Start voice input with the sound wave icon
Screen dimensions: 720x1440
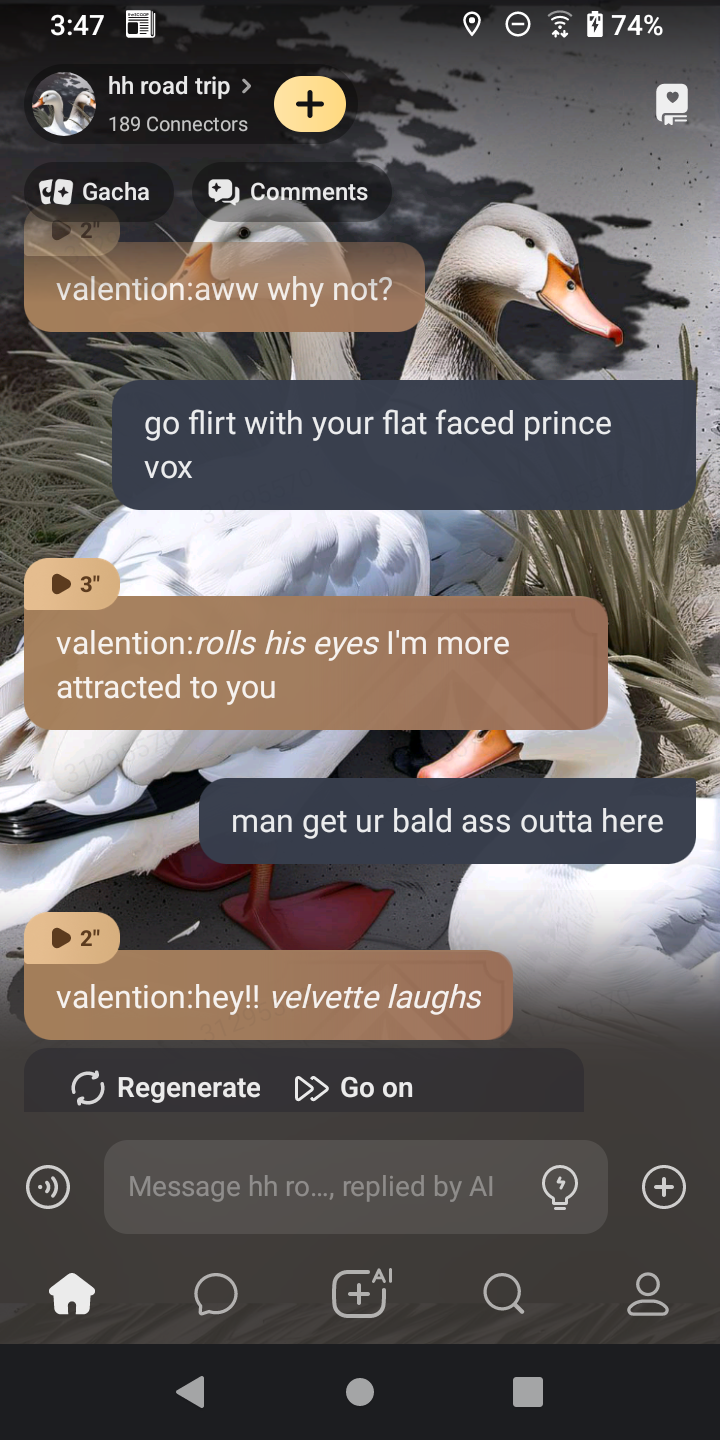point(48,1187)
